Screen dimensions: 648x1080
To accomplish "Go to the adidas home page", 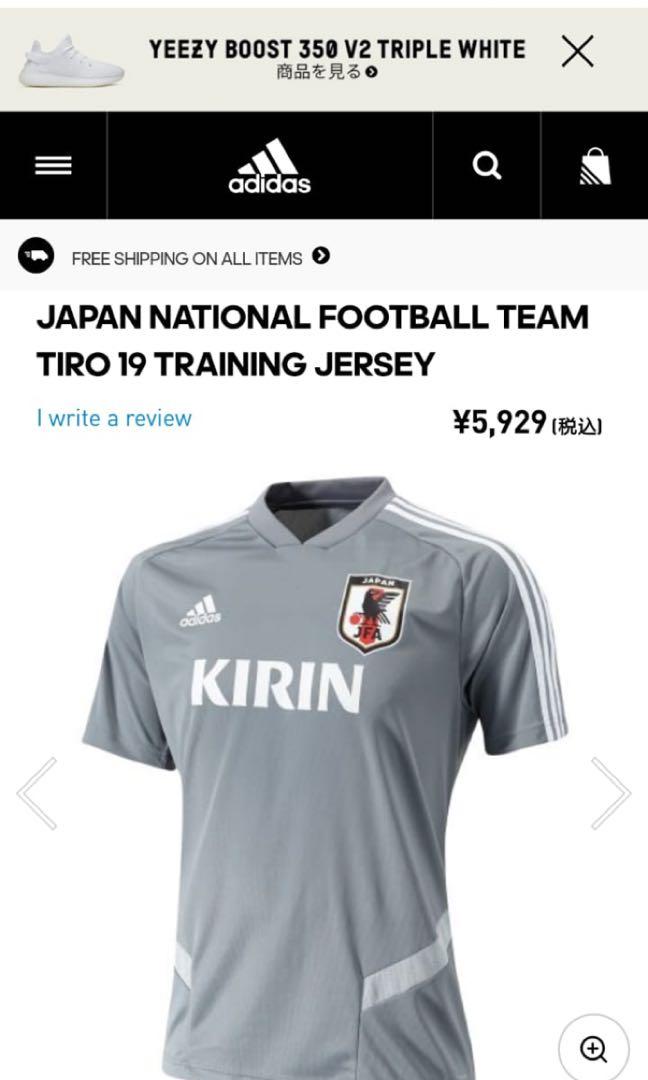I will tap(269, 166).
